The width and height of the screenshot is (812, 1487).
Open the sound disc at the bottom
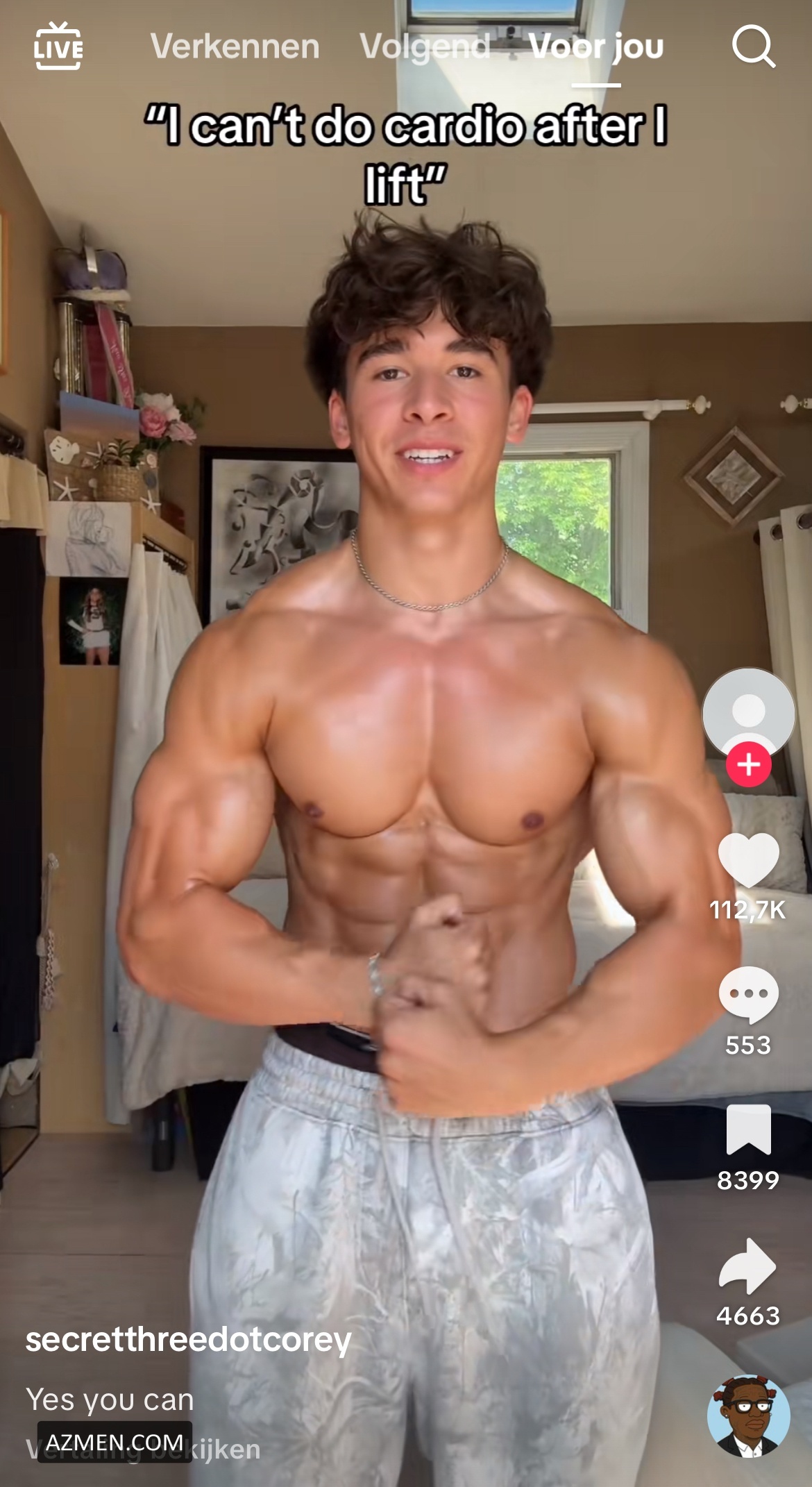(748, 1416)
